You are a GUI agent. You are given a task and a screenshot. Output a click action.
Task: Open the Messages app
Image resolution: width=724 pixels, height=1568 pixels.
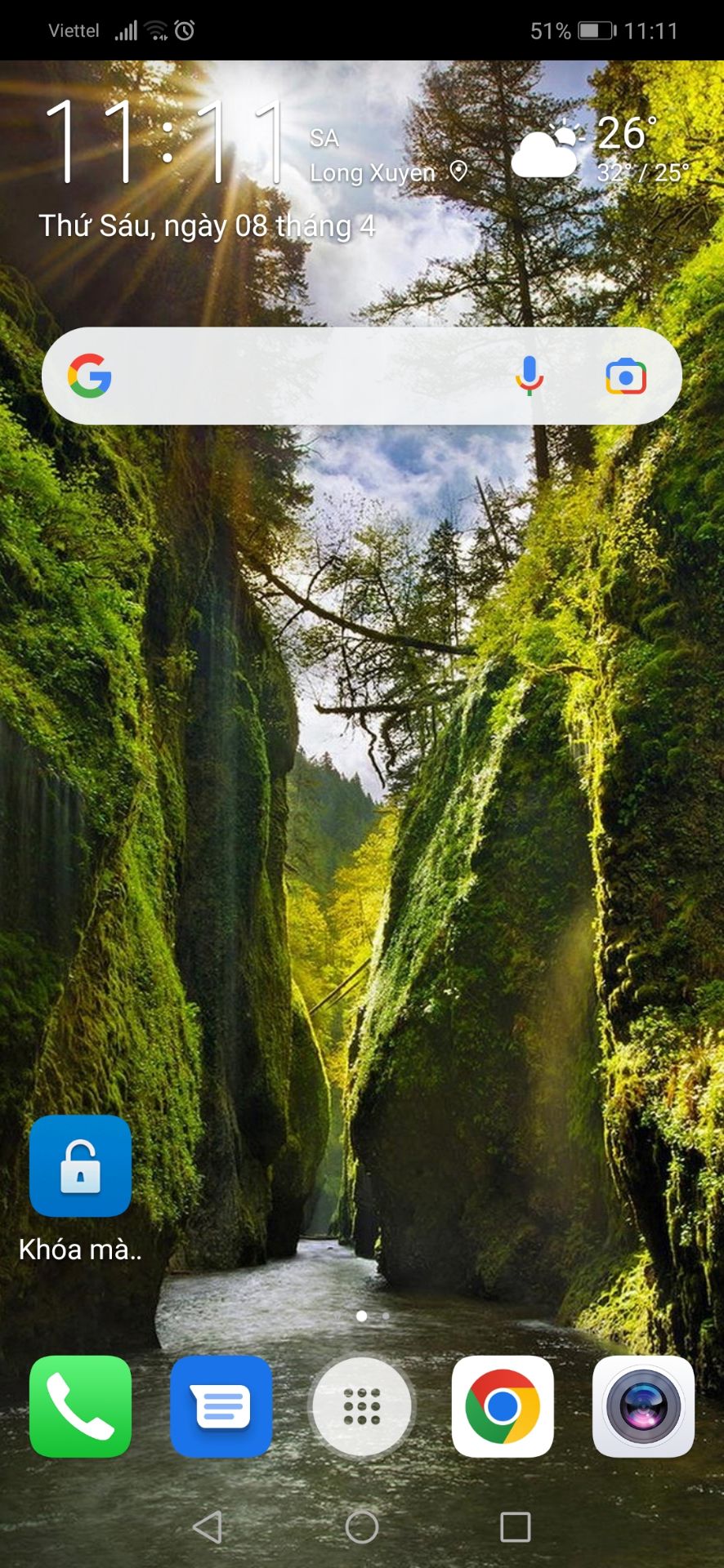[x=221, y=1406]
